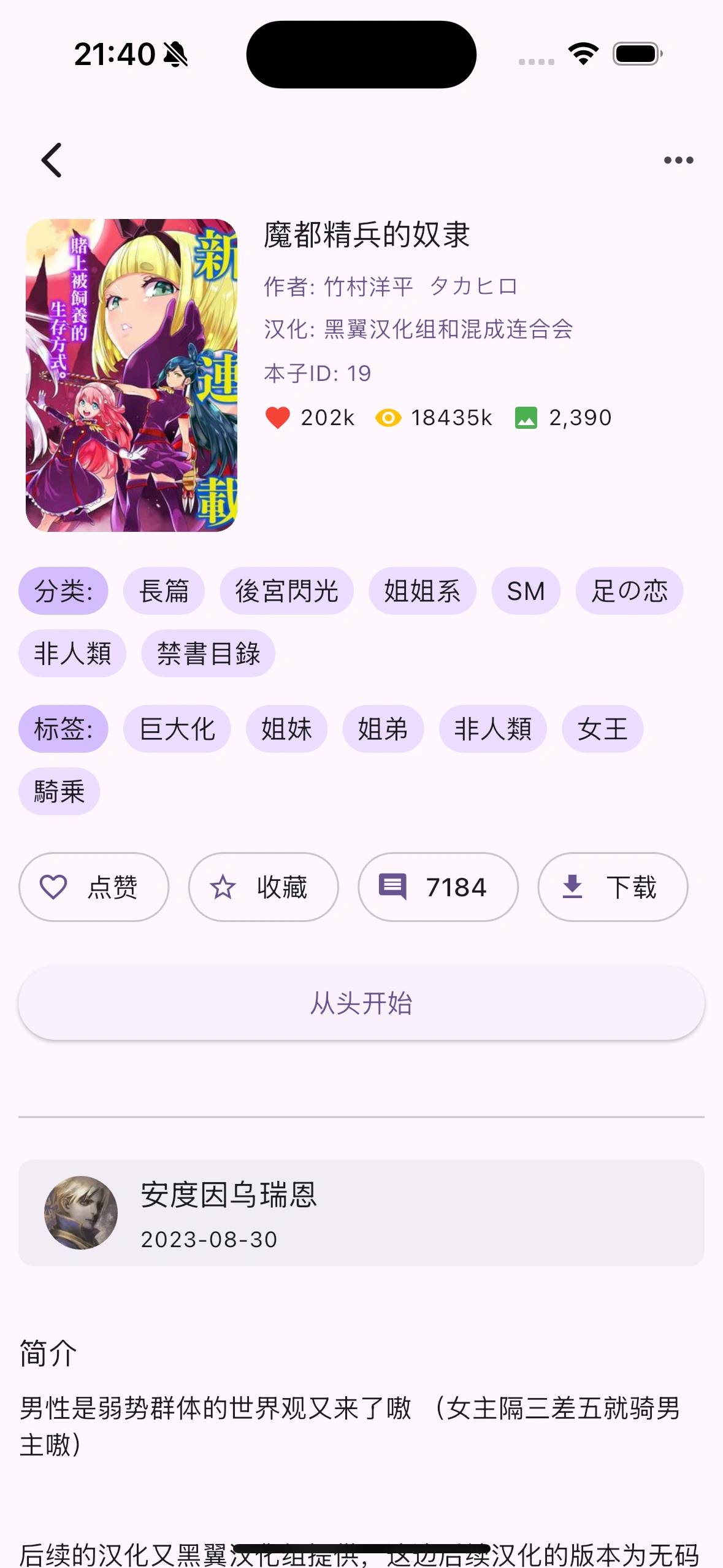Tap the heart outline in 点赞 button
The width and height of the screenshot is (723, 1568).
point(54,887)
